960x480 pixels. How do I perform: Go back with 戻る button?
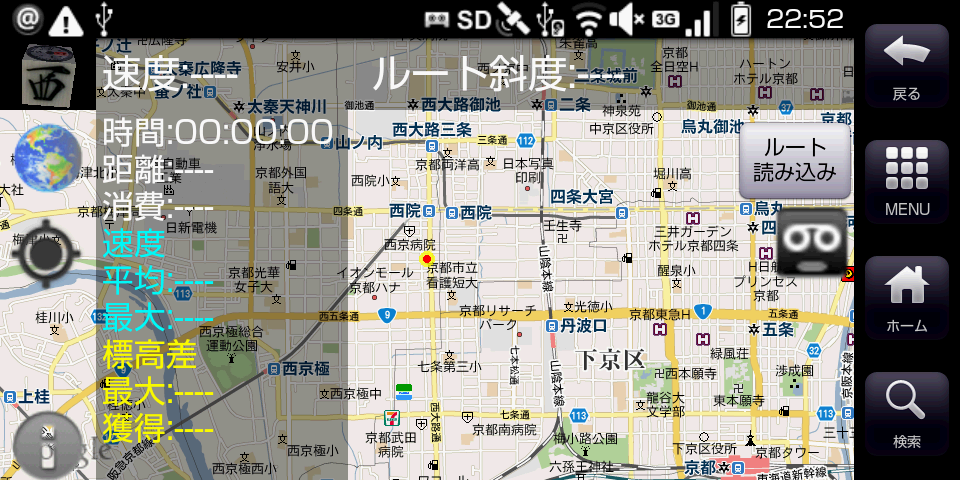[906, 68]
